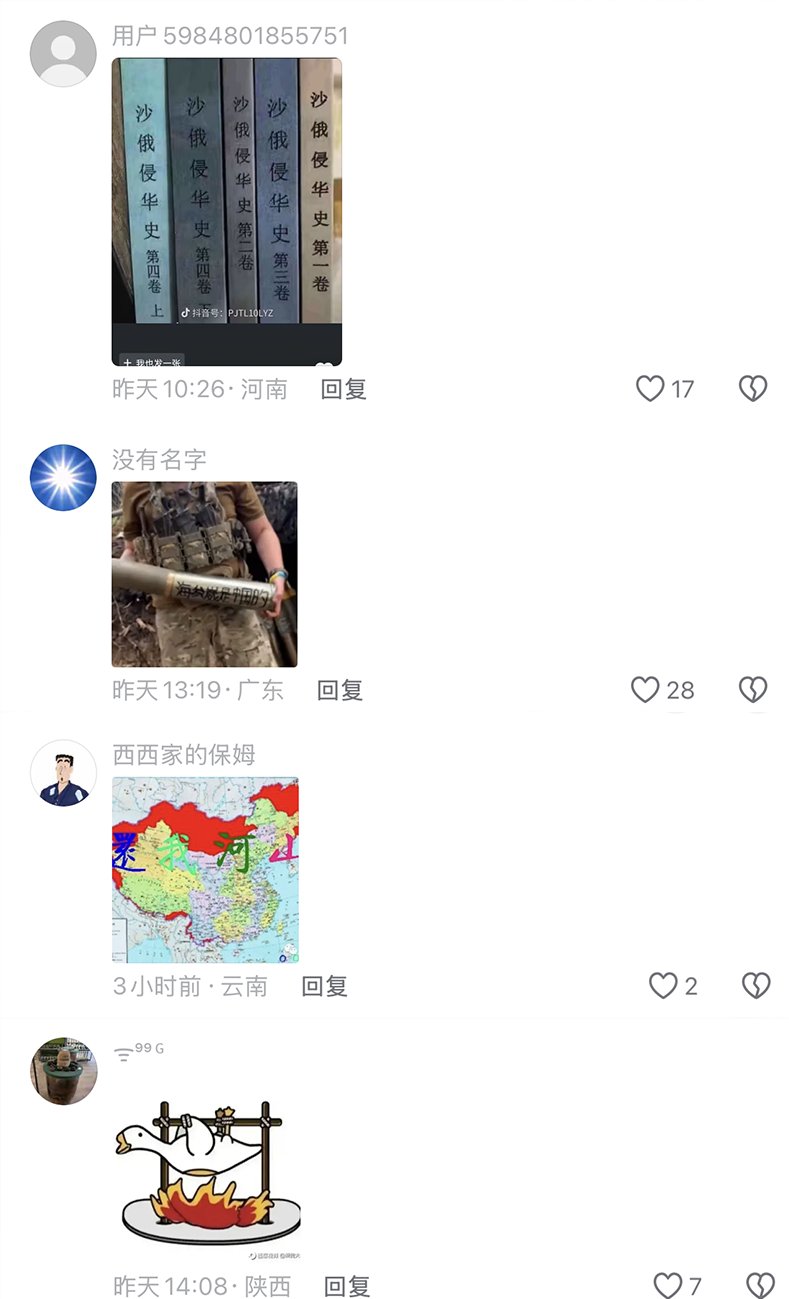
Task: Reply to 没有名字's comment
Action: [x=339, y=690]
